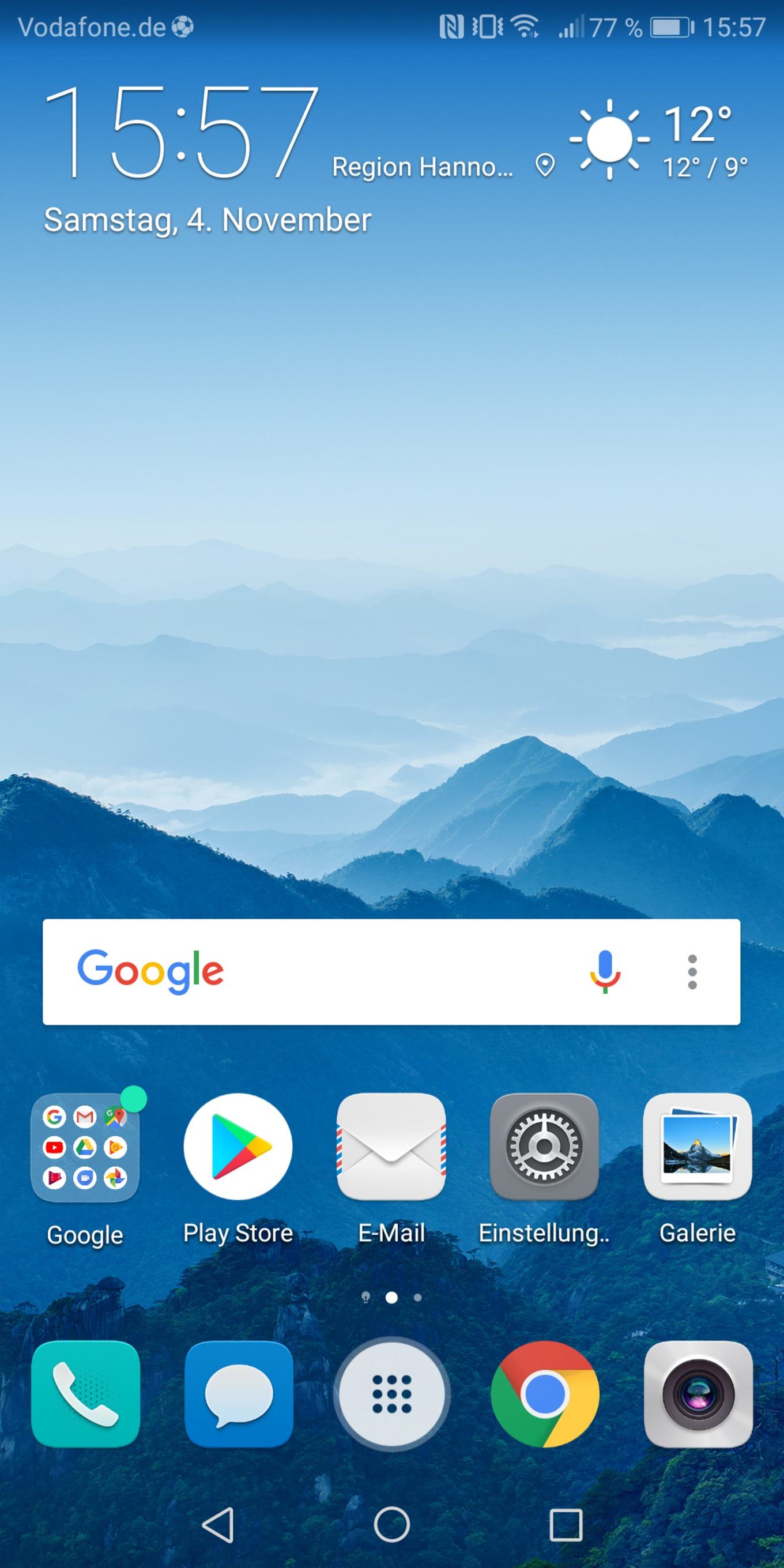Launch the Chrome browser
This screenshot has width=784, height=1568.
coord(545,1393)
